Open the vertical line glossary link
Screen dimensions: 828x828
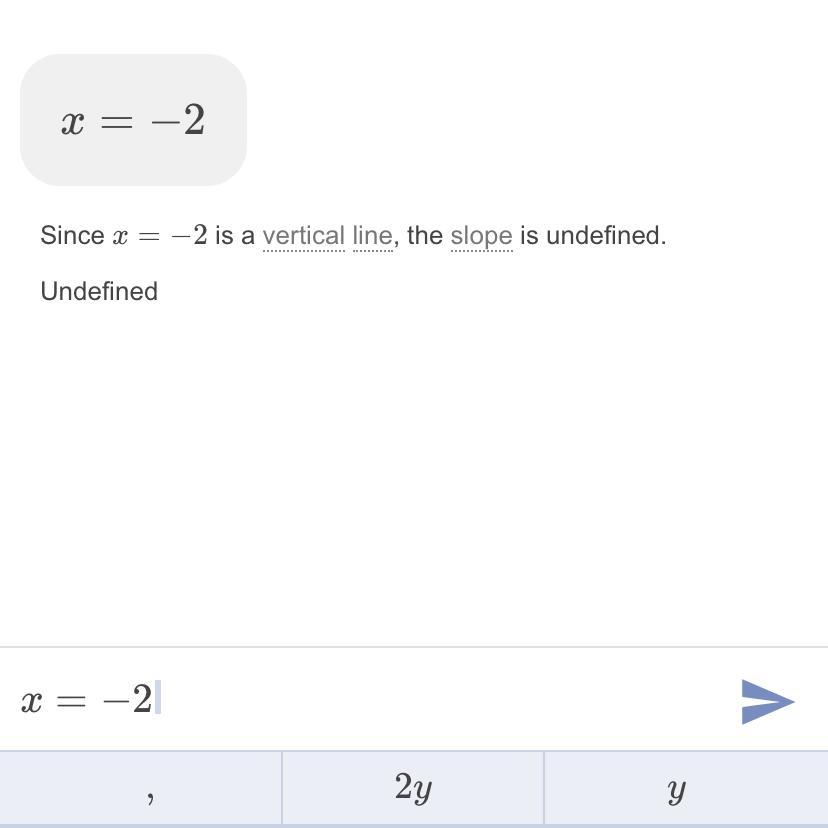click(327, 236)
